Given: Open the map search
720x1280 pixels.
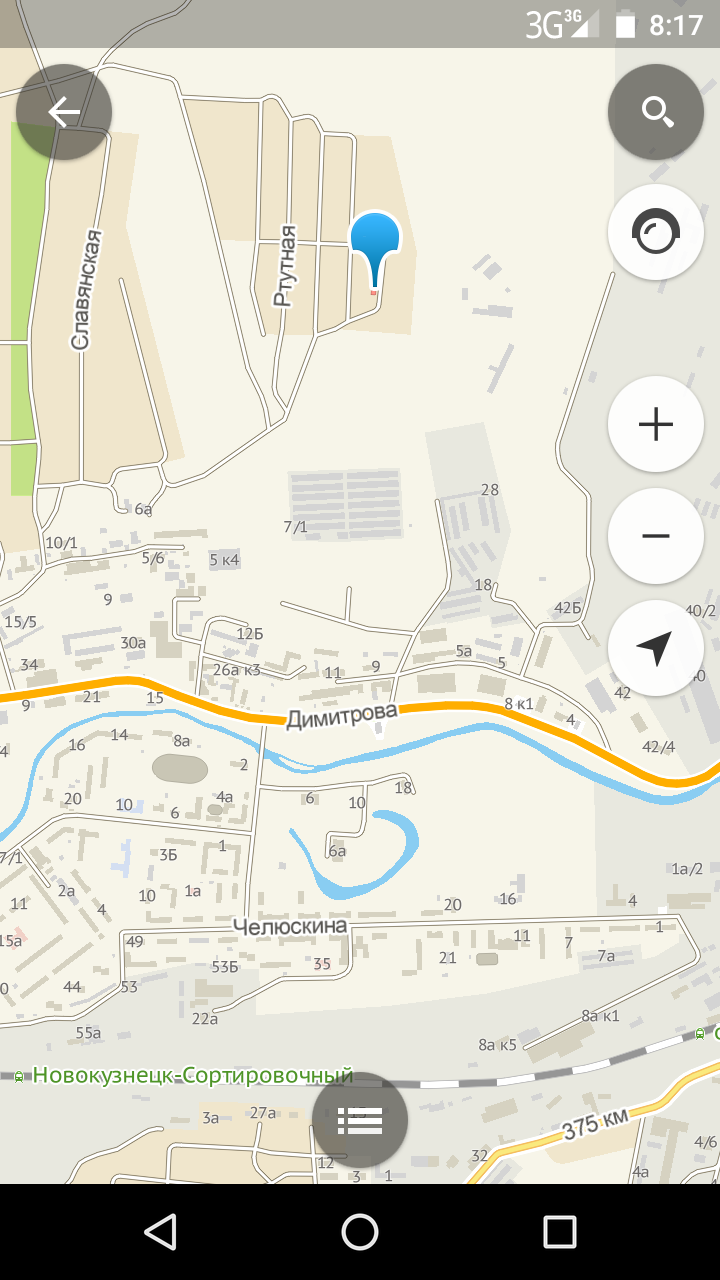Looking at the screenshot, I should pos(656,112).
